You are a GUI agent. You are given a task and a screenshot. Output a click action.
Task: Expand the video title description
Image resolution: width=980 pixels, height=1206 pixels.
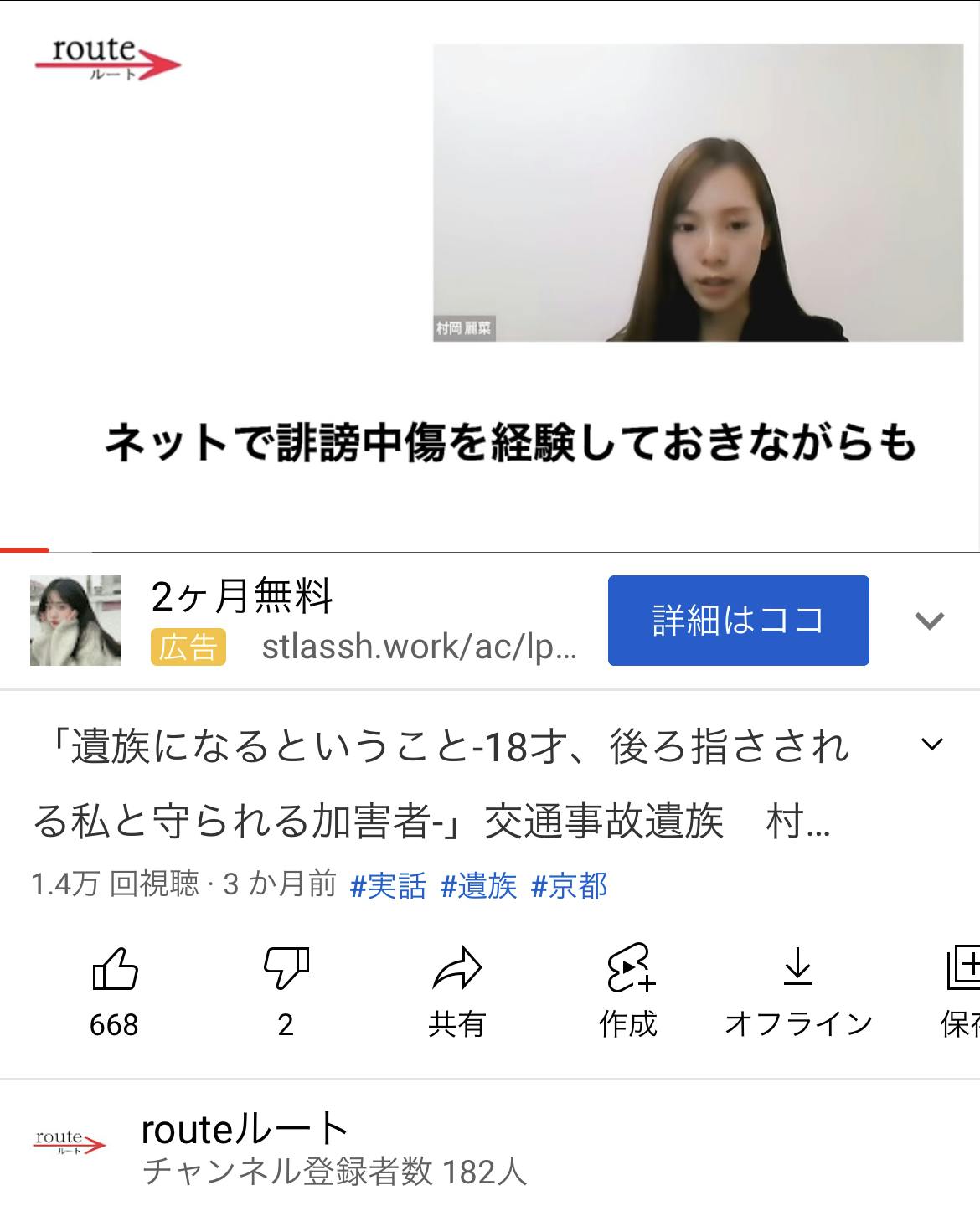click(932, 745)
